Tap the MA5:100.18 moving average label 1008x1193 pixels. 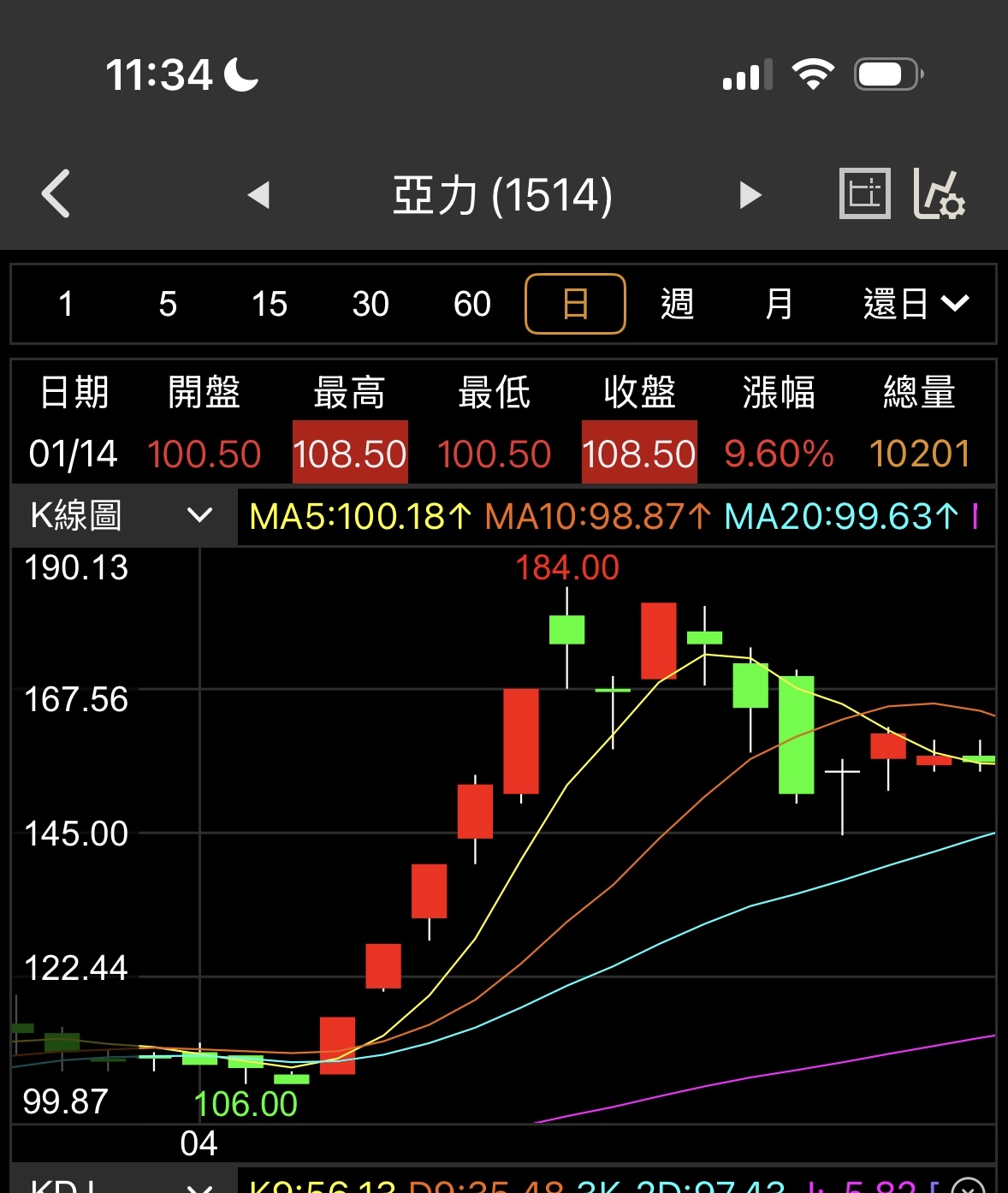coord(359,516)
